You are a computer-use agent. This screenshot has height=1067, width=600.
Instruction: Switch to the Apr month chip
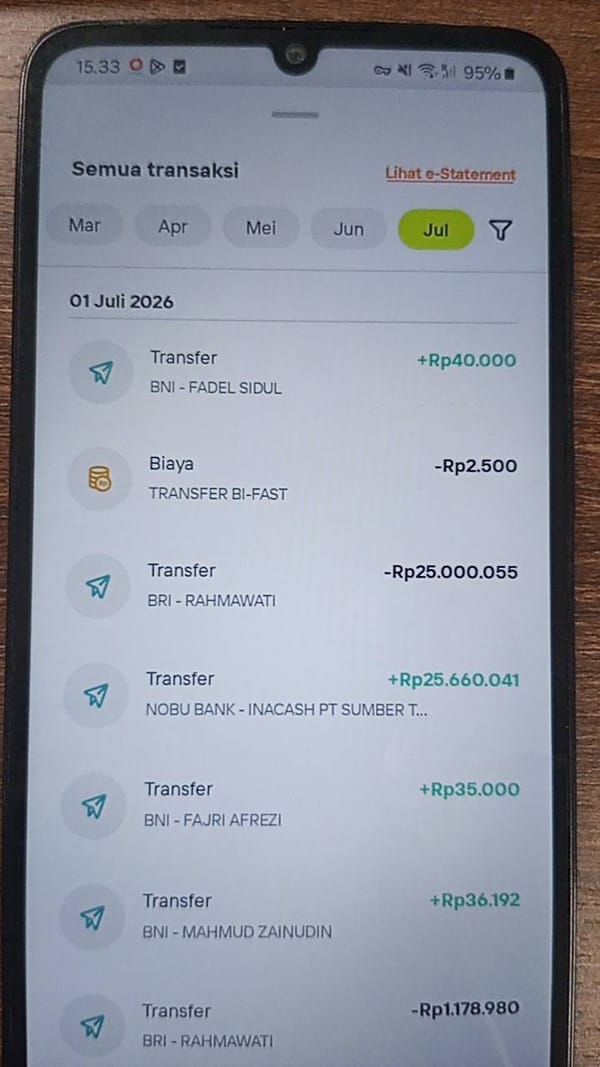(173, 227)
